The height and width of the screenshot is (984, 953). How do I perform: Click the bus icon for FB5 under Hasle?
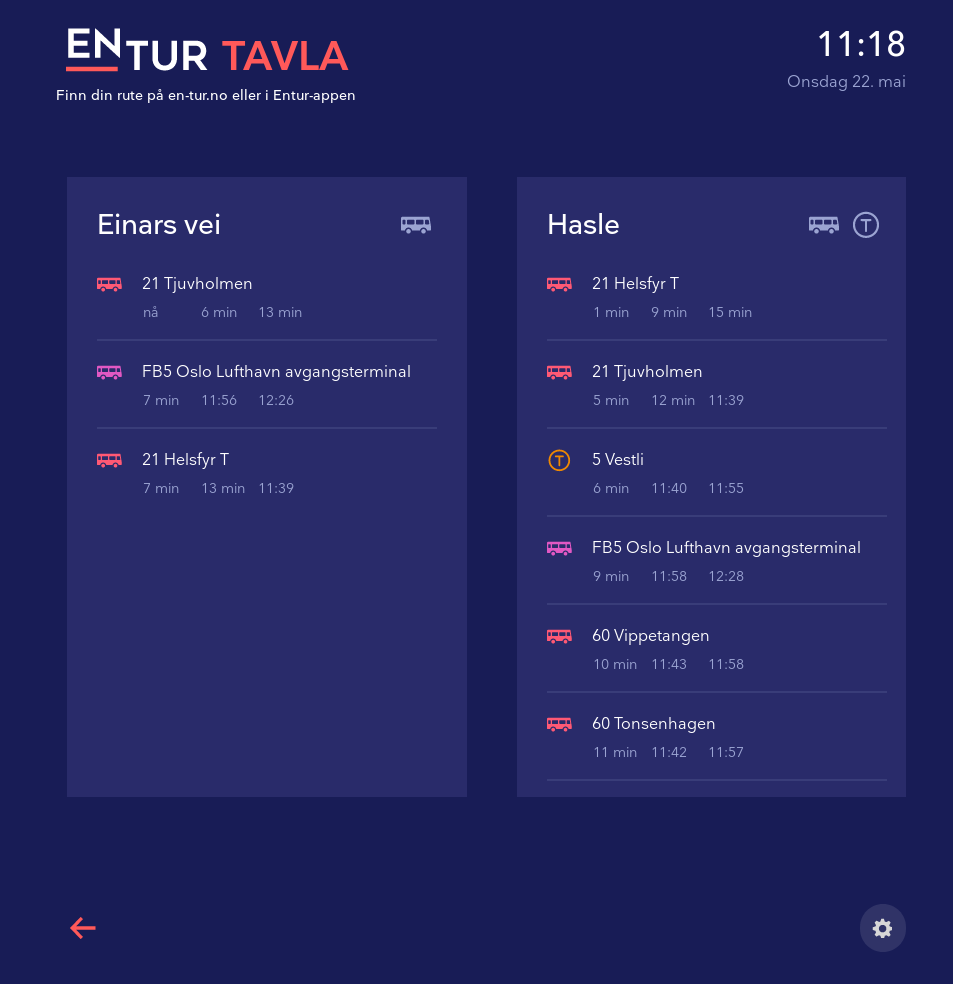[559, 547]
